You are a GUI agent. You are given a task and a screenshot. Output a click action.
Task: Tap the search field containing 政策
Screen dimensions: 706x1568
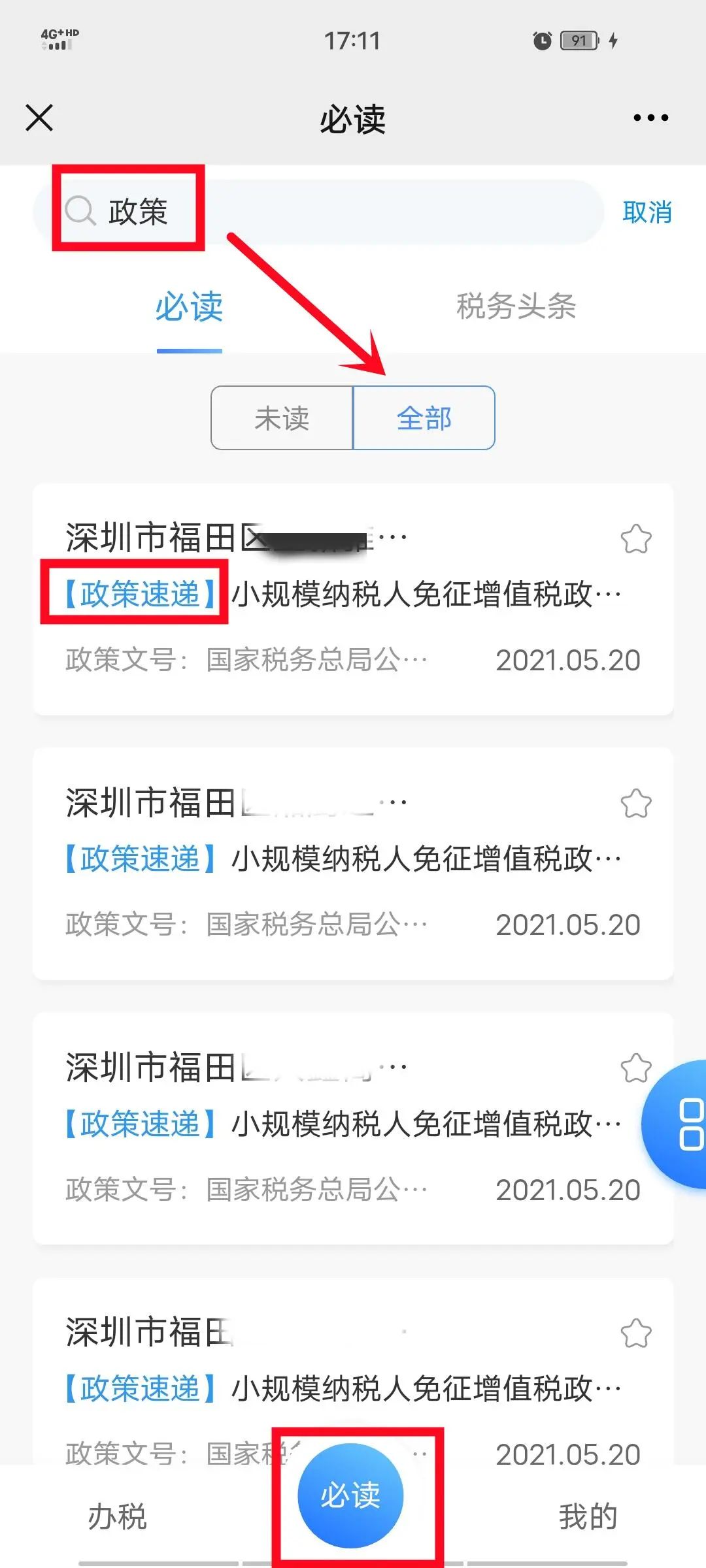coord(318,212)
